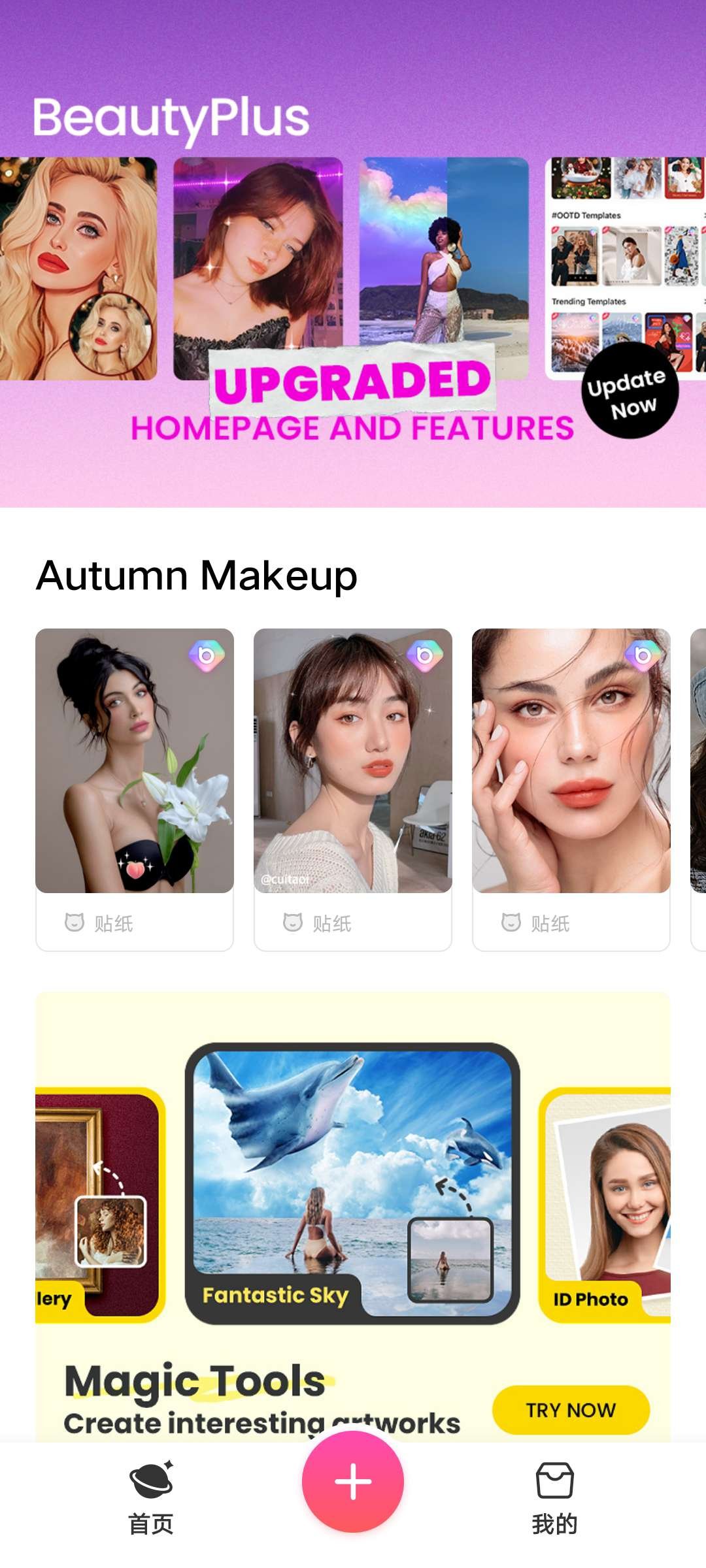Open the Fantastic Sky magic tool
Image resolution: width=706 pixels, height=1568 pixels.
coord(353,1183)
